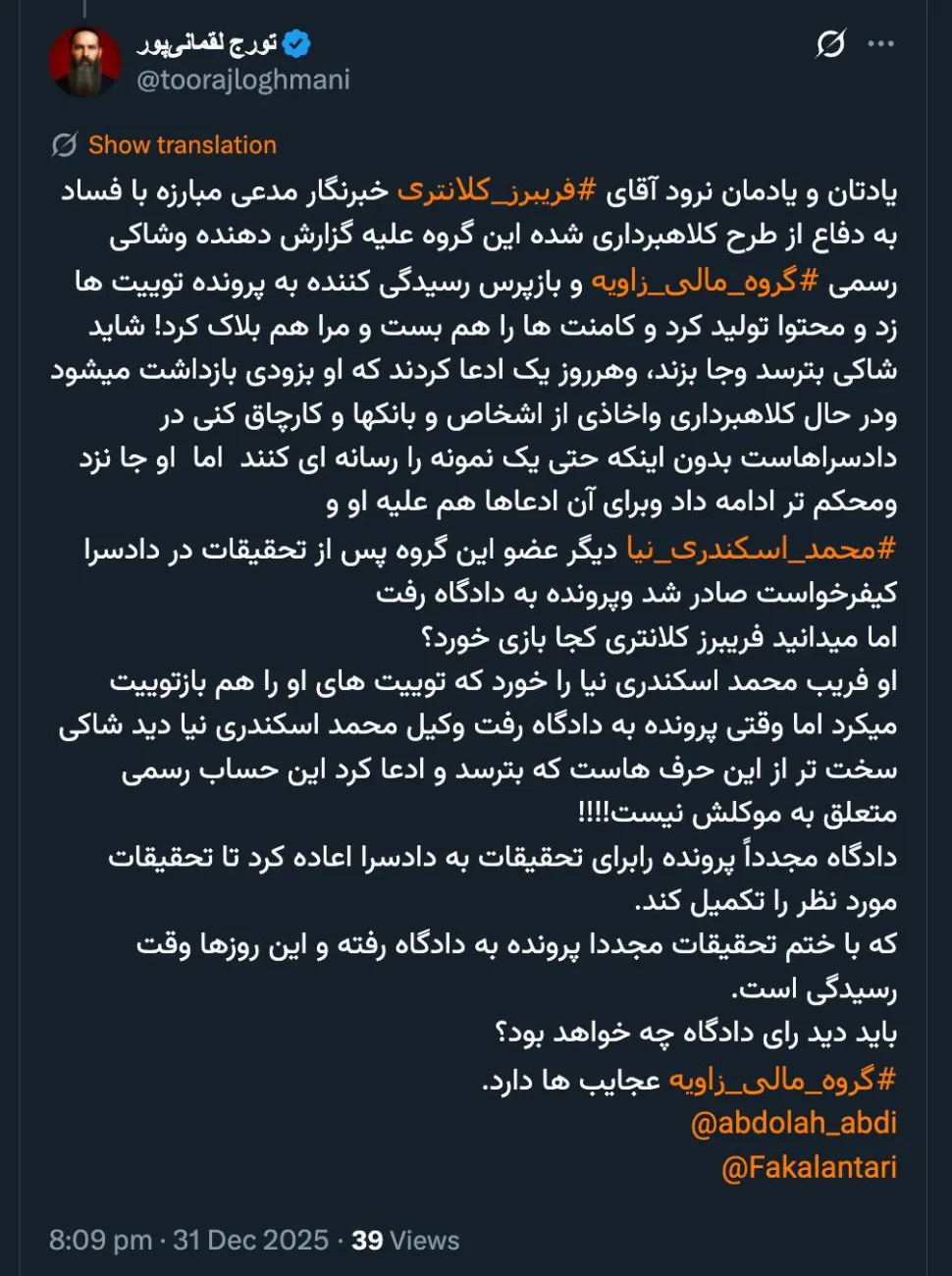The image size is (952, 1276).
Task: Open Grok analysis for this post
Action: click(829, 43)
